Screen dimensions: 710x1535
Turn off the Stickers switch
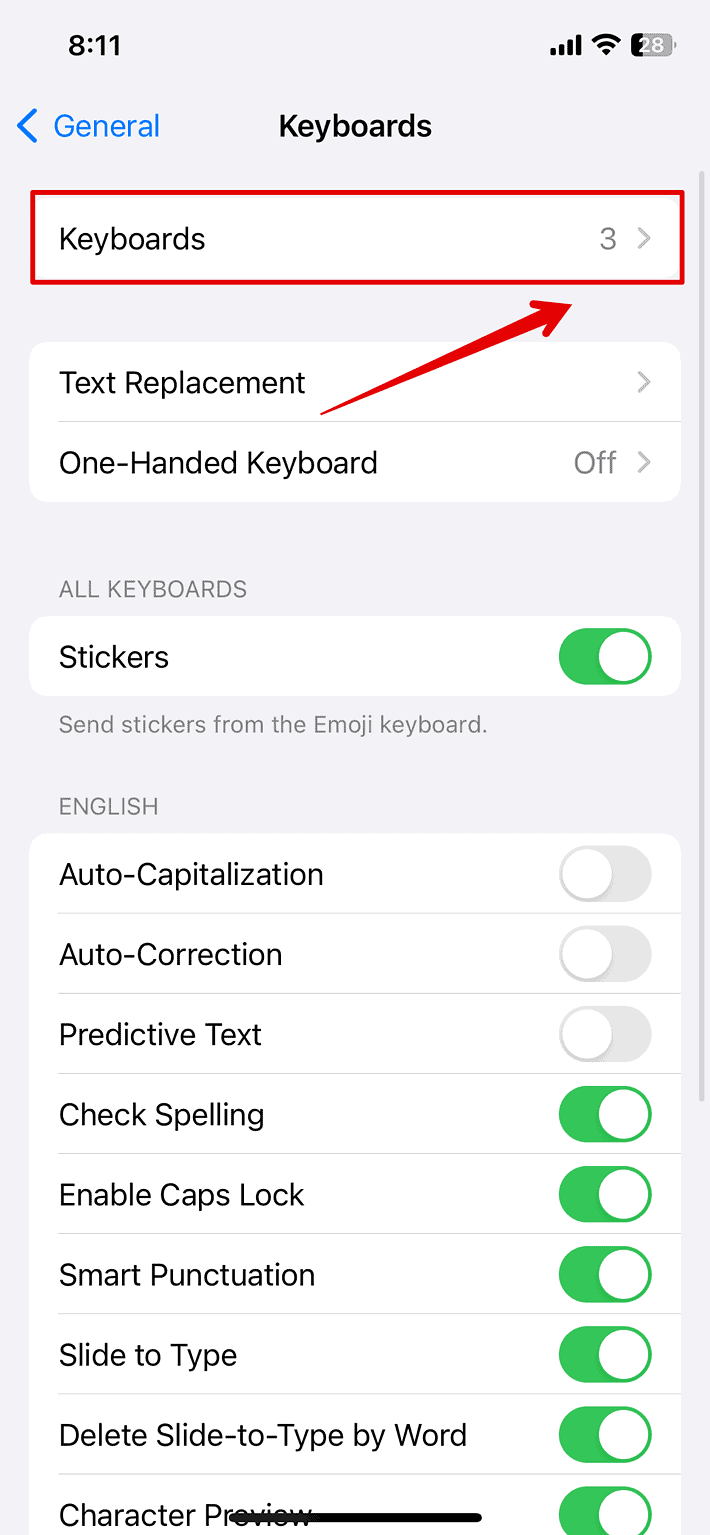click(x=604, y=657)
